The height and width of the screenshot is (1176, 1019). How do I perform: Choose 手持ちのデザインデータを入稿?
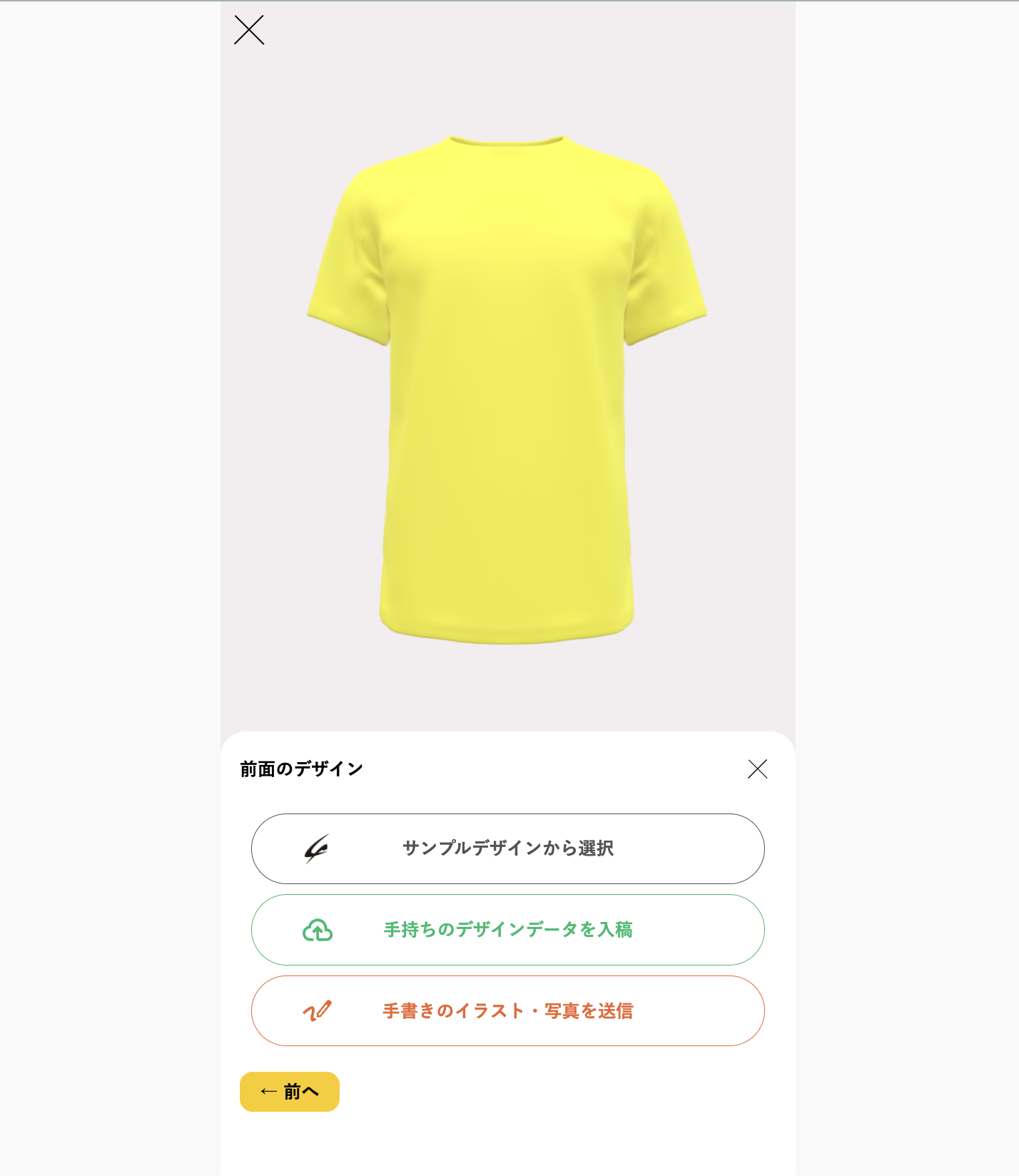click(507, 930)
